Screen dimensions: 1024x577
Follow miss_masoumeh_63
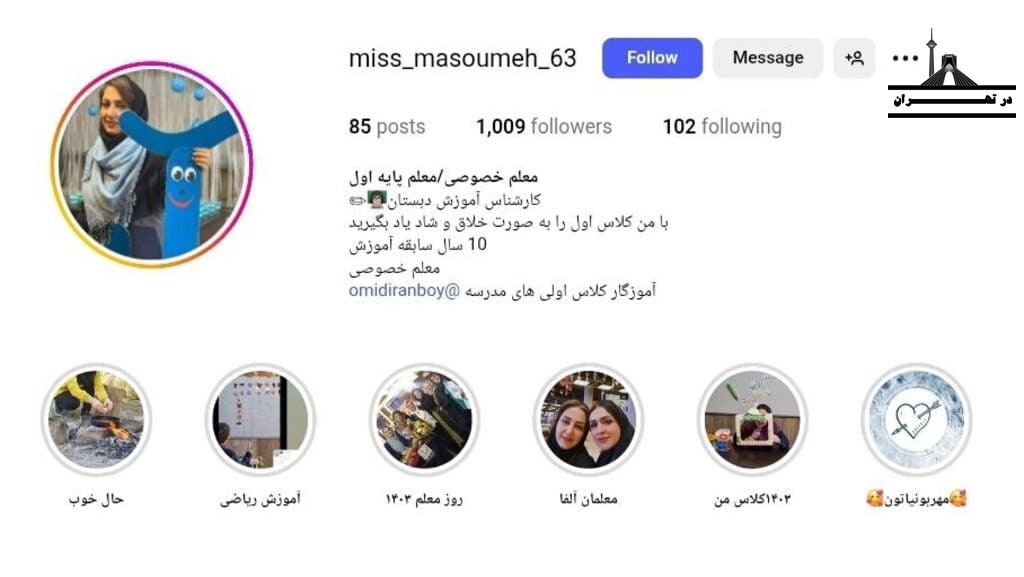point(652,58)
